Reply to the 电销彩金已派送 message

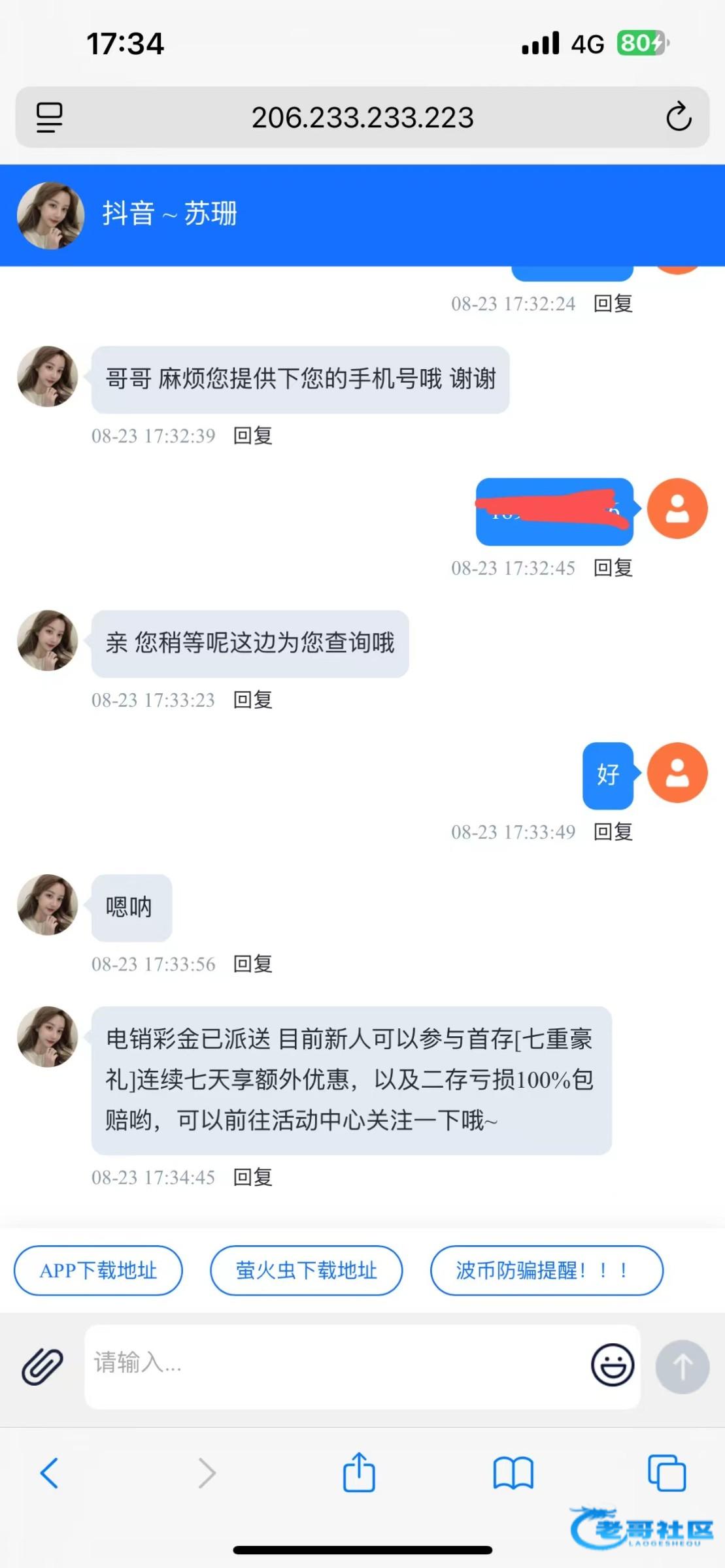[x=252, y=1177]
